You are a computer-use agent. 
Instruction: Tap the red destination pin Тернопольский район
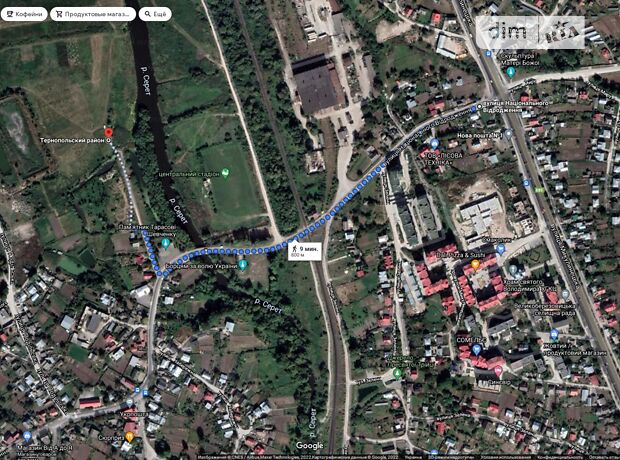pos(108,133)
